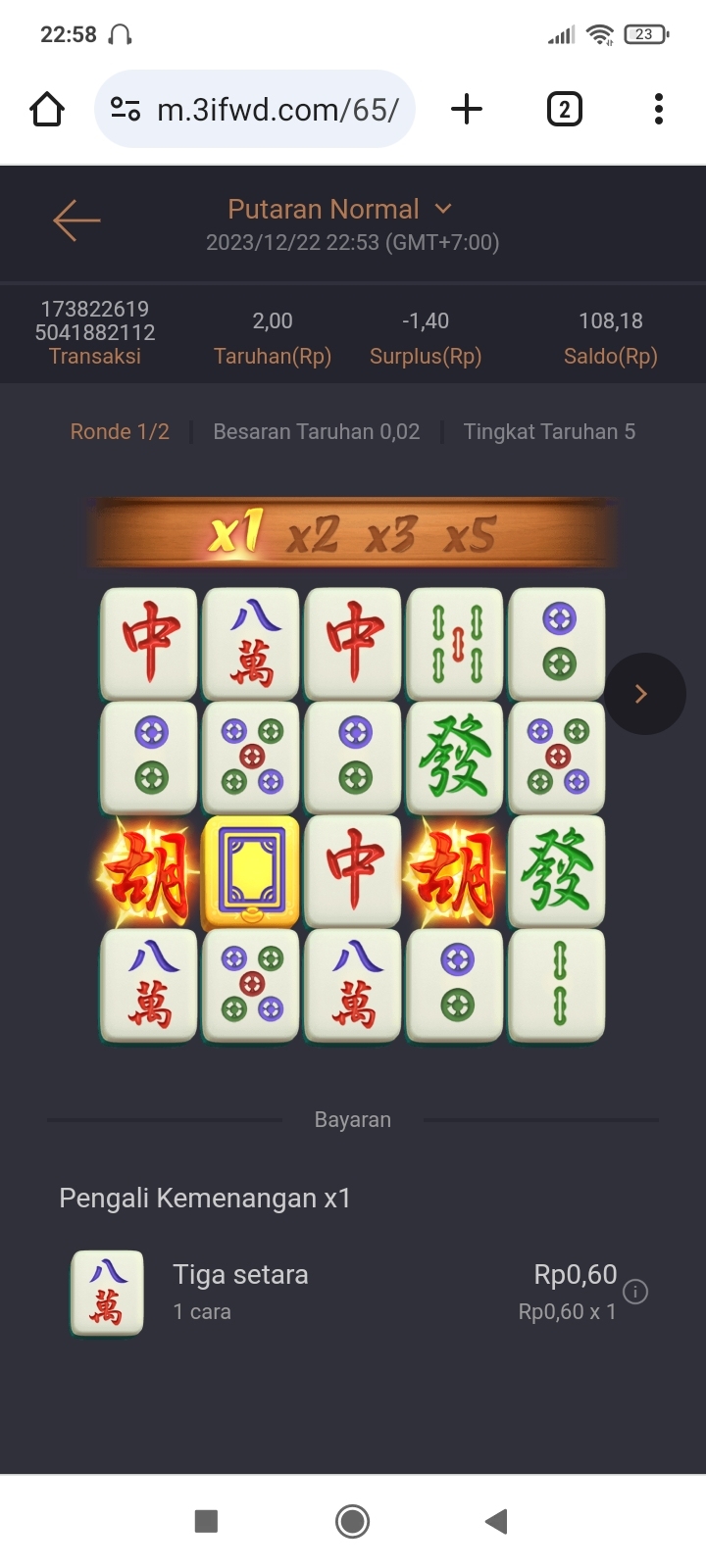Open the browser overflow menu
This screenshot has height=1568, width=706.
[659, 109]
